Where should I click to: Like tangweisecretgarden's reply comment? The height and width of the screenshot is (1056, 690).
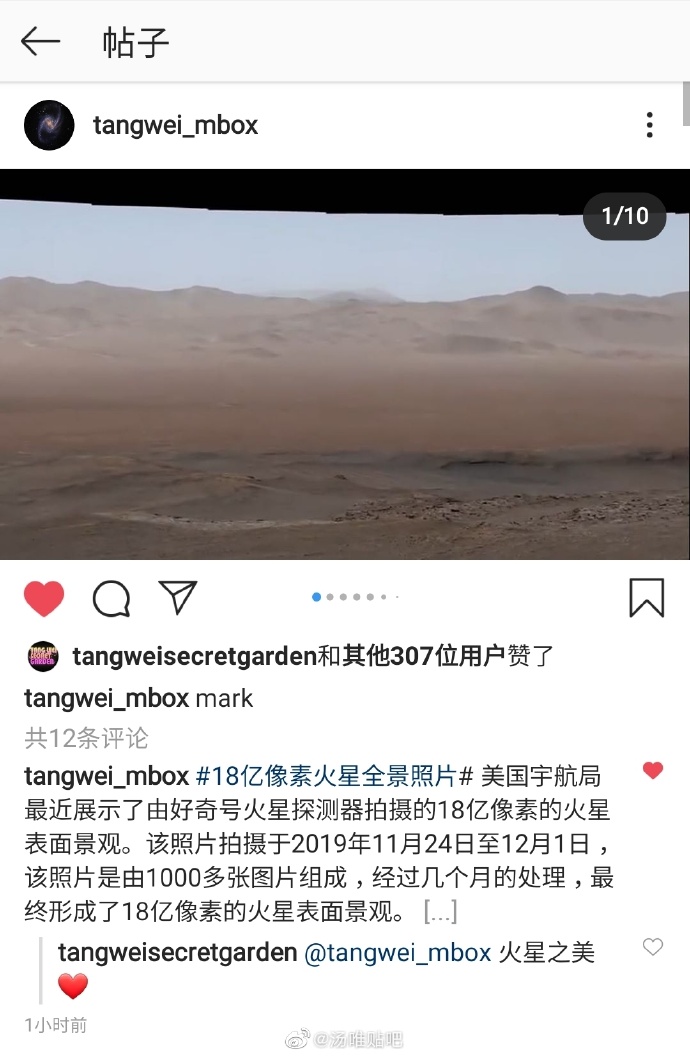click(653, 947)
